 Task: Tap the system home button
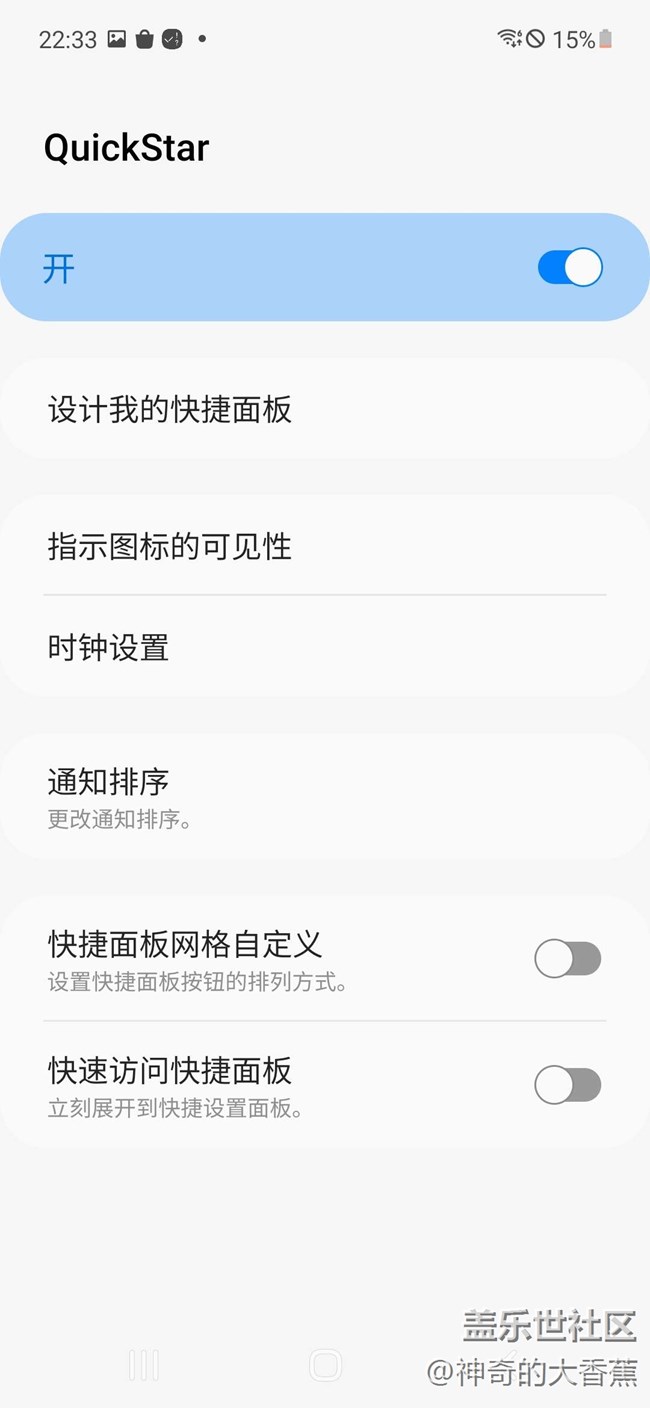pyautogui.click(x=325, y=1365)
